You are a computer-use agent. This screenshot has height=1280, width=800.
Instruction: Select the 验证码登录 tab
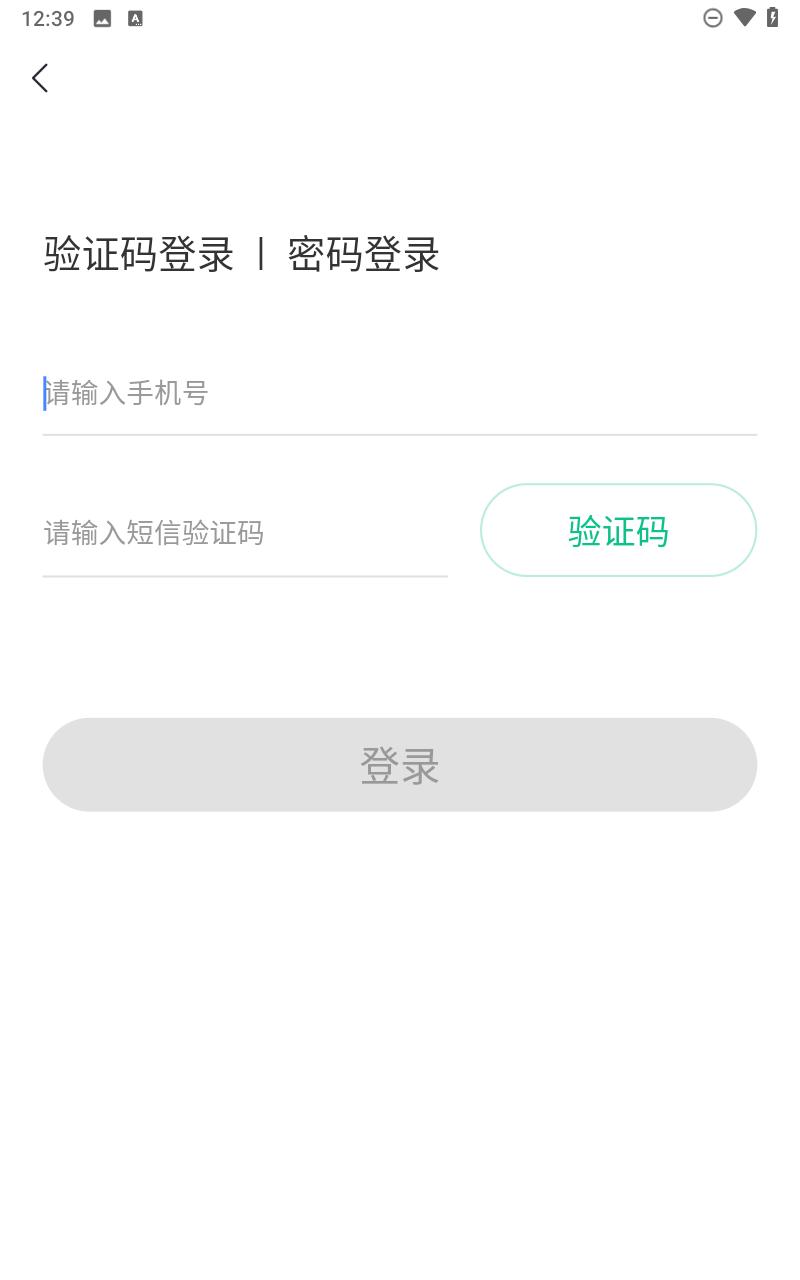(139, 256)
